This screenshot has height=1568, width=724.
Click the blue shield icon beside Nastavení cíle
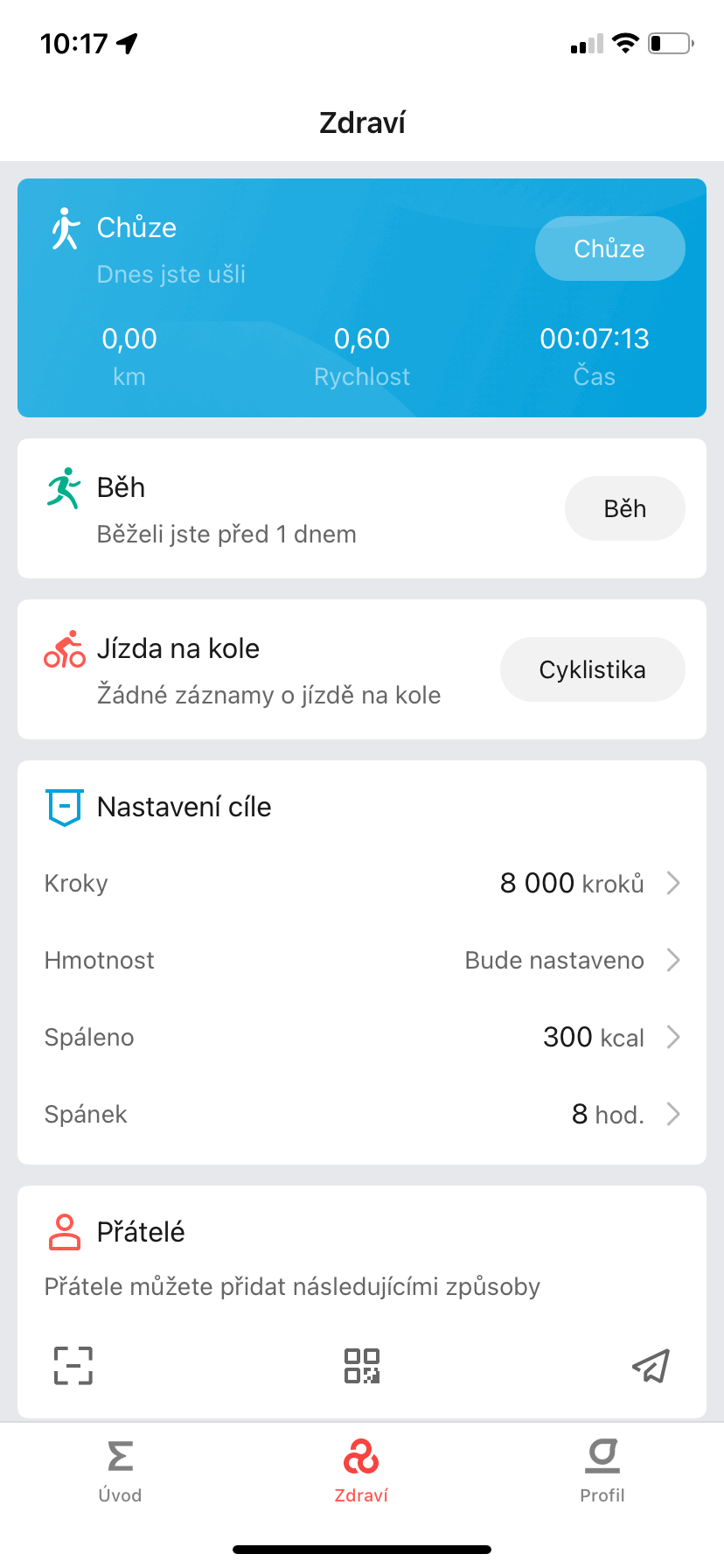coord(62,806)
